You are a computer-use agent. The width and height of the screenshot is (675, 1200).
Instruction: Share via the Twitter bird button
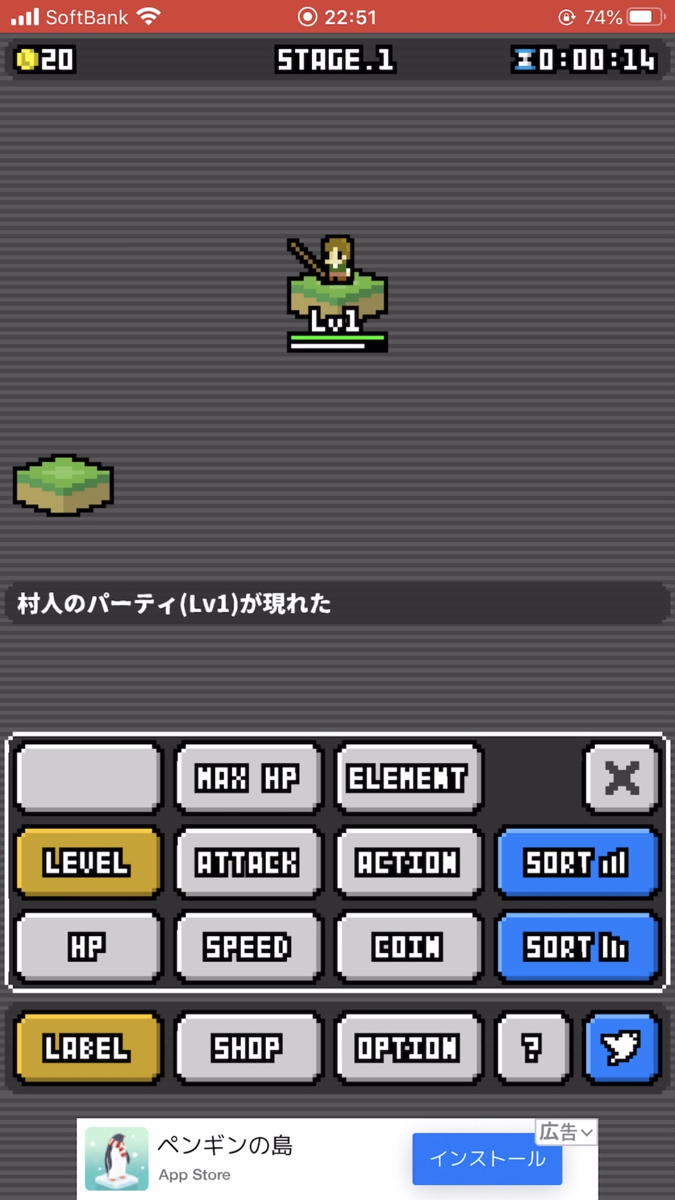(x=621, y=1047)
